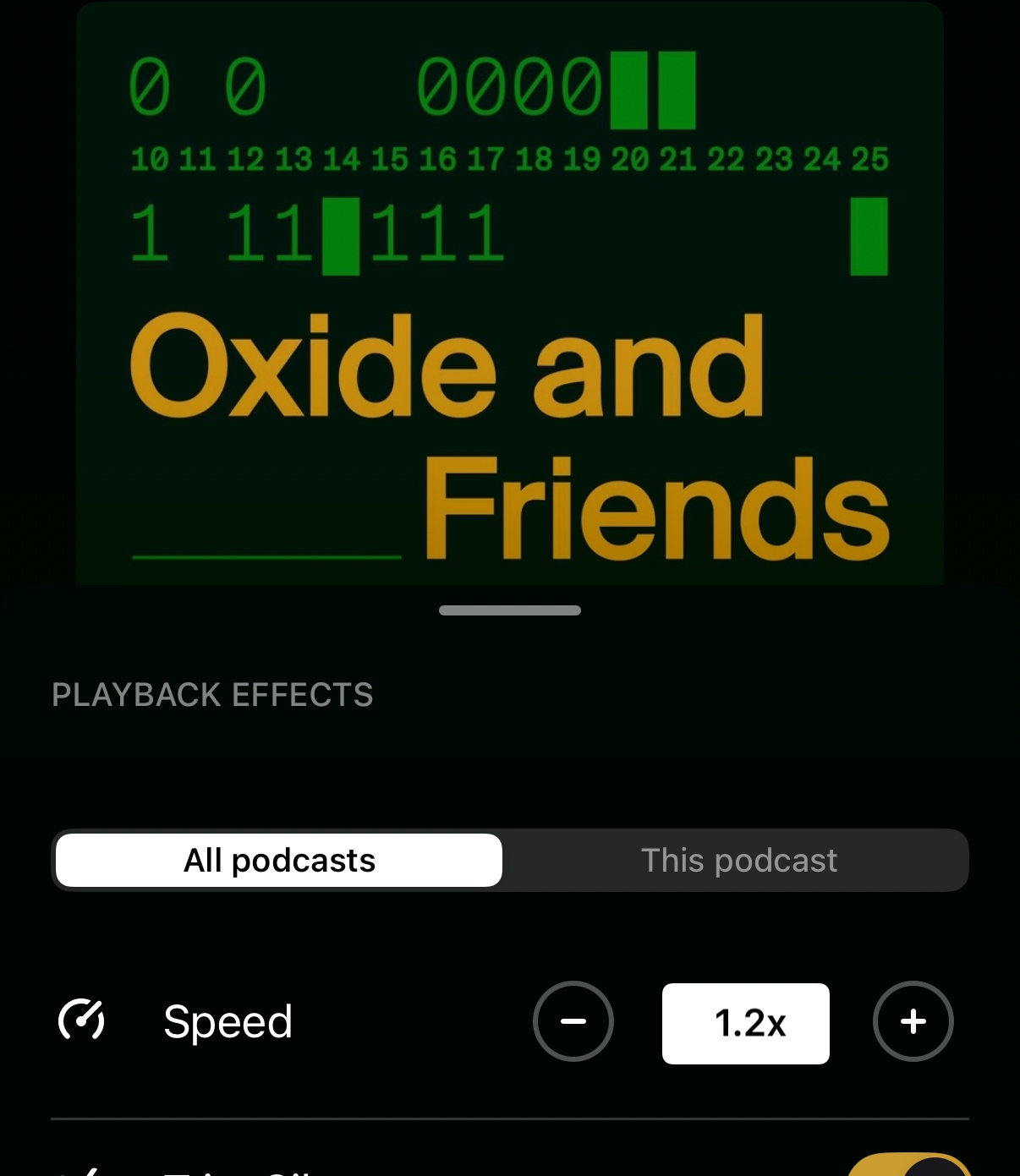Switch to the This podcast segment
The width and height of the screenshot is (1020, 1176).
coord(738,861)
